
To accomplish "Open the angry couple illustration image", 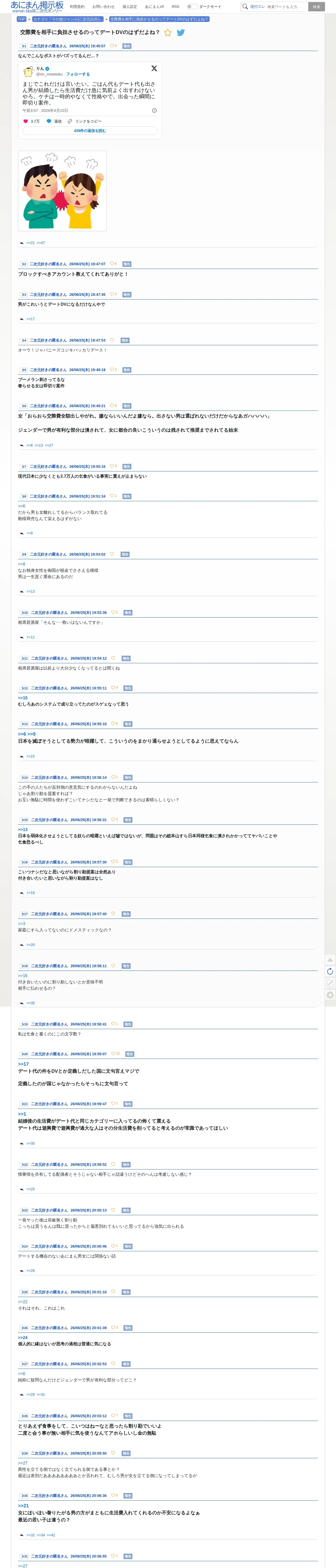I will coord(62,191).
